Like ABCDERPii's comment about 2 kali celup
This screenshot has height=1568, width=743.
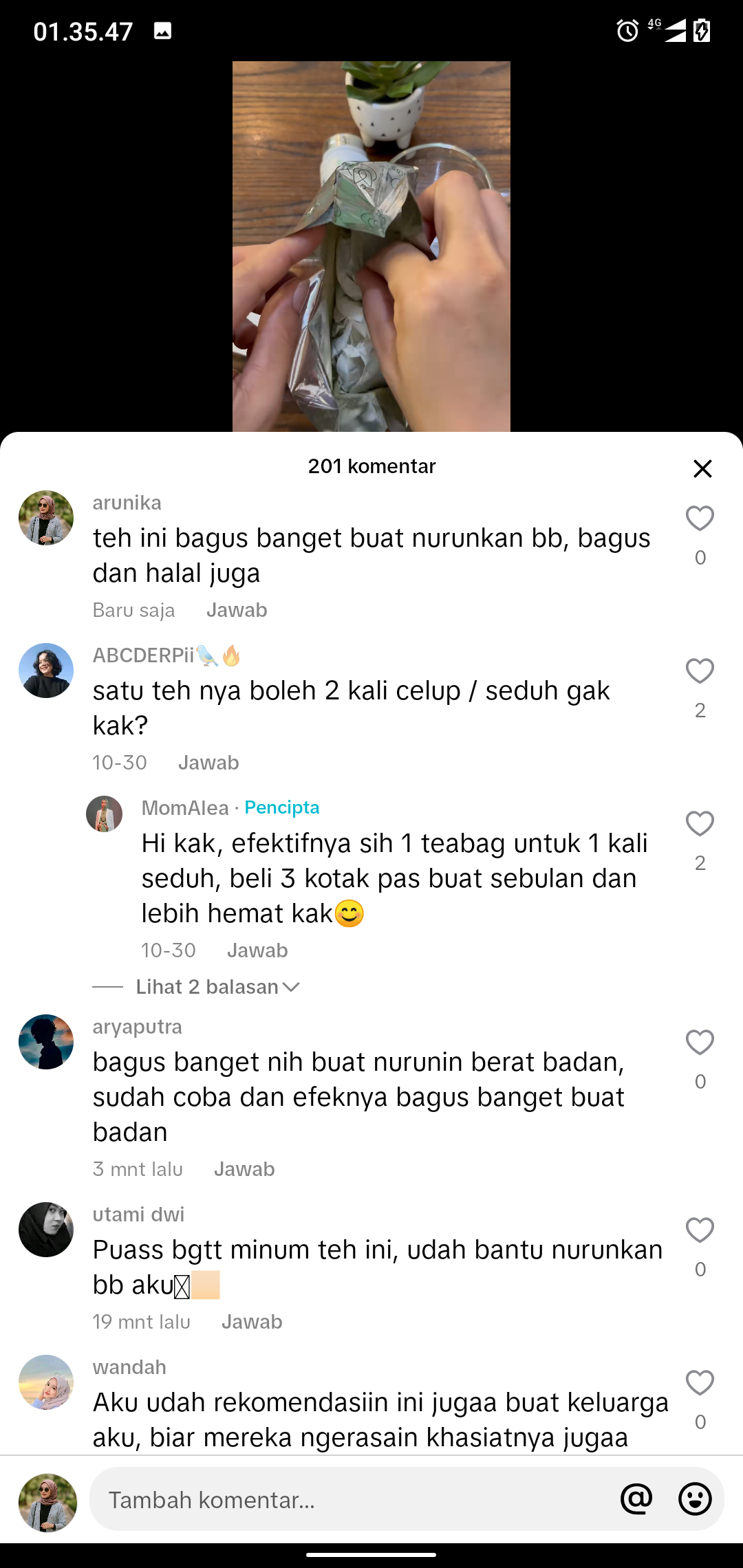(x=700, y=671)
